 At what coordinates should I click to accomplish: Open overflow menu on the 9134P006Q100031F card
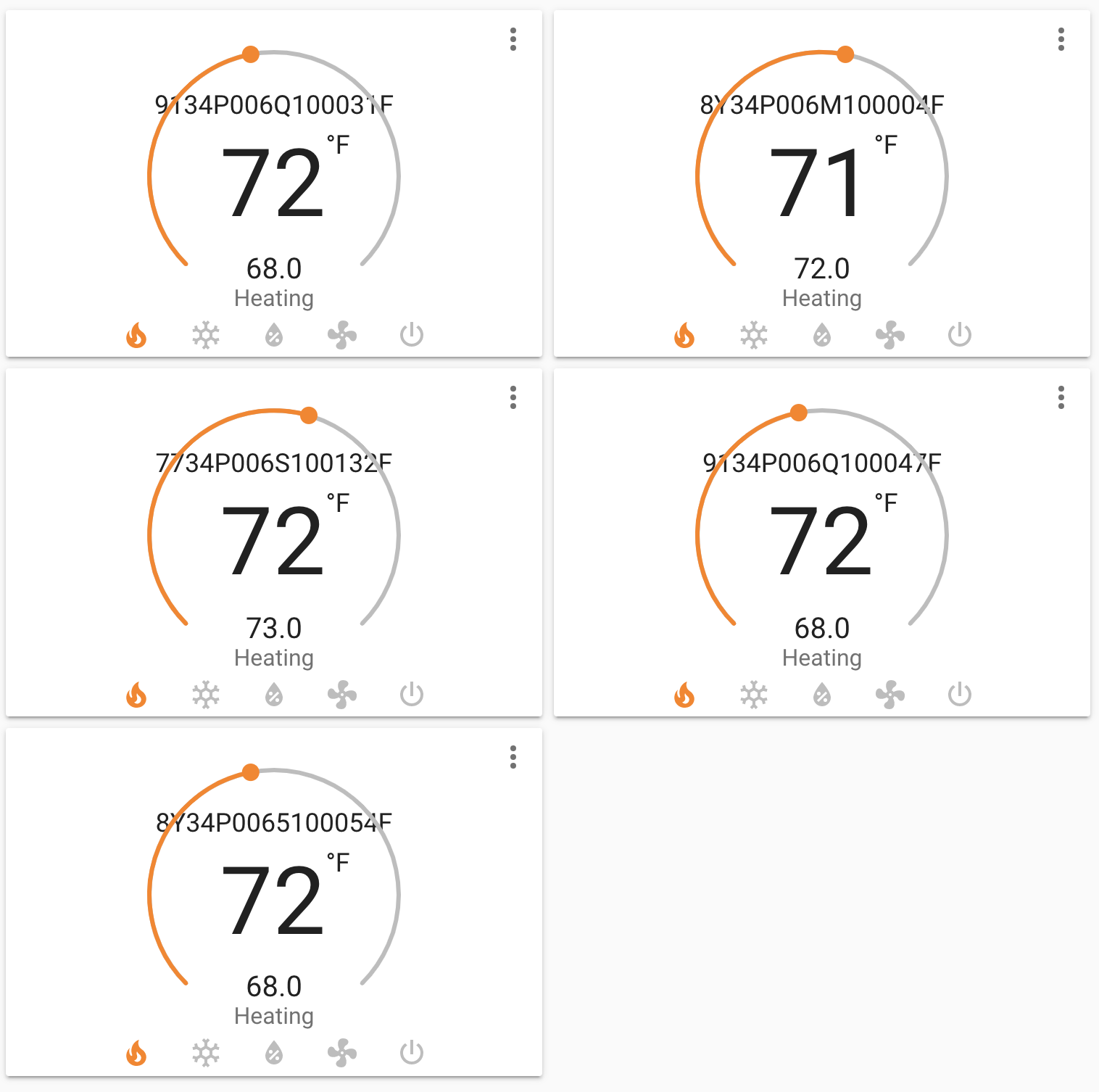point(513,39)
